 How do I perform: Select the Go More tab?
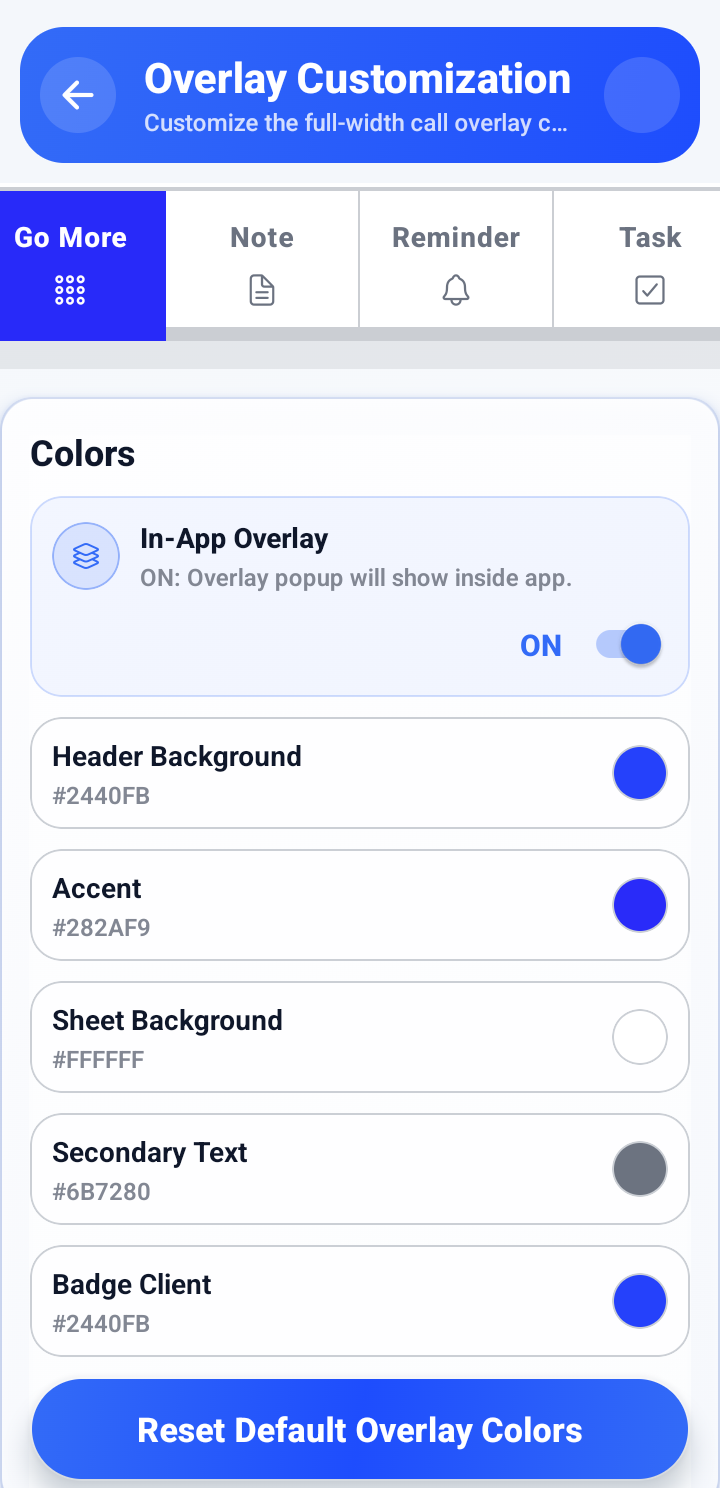pyautogui.click(x=83, y=265)
